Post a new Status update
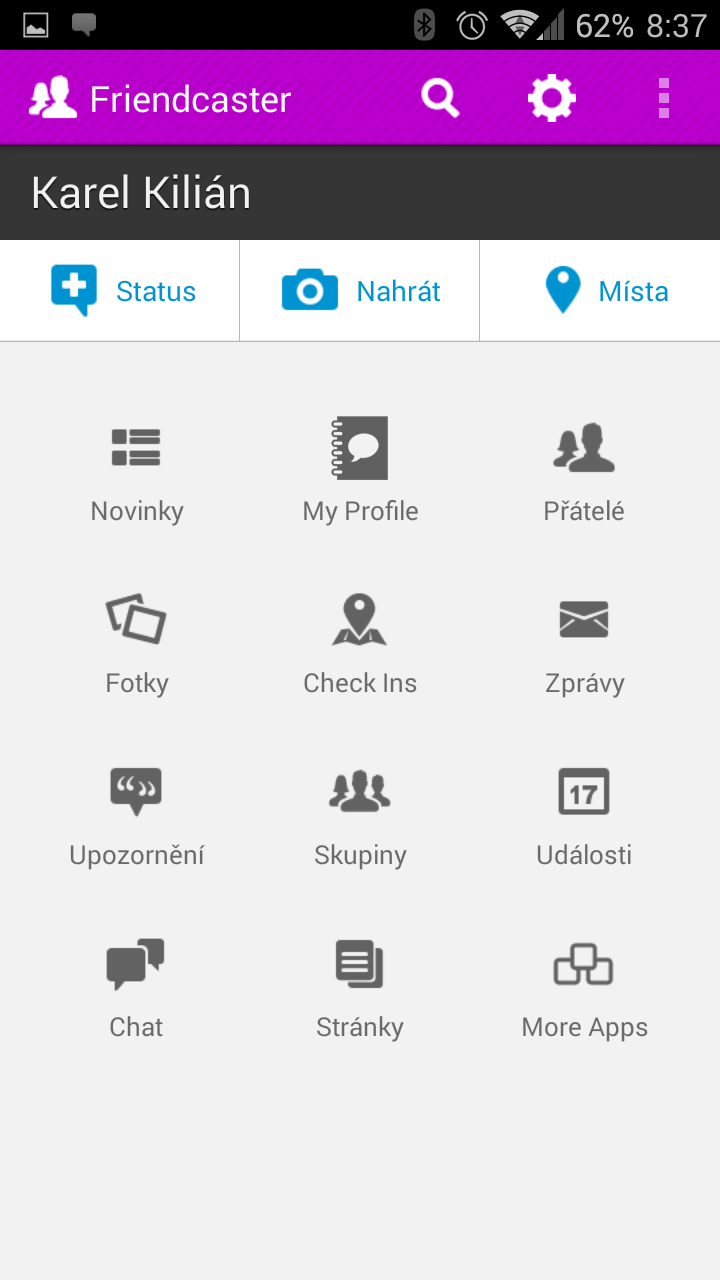Viewport: 720px width, 1280px height. pos(120,291)
